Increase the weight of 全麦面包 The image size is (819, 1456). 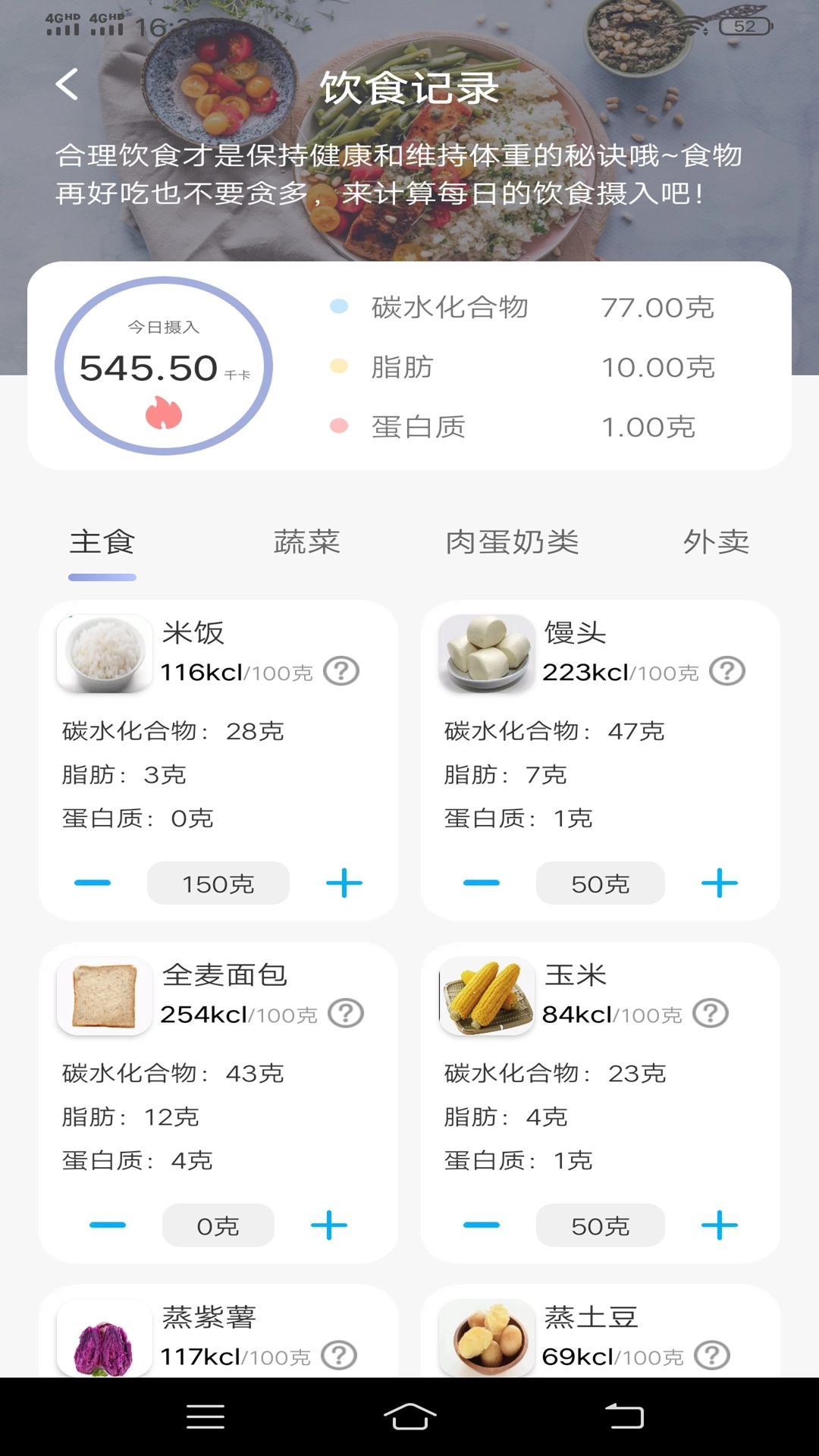(328, 1225)
